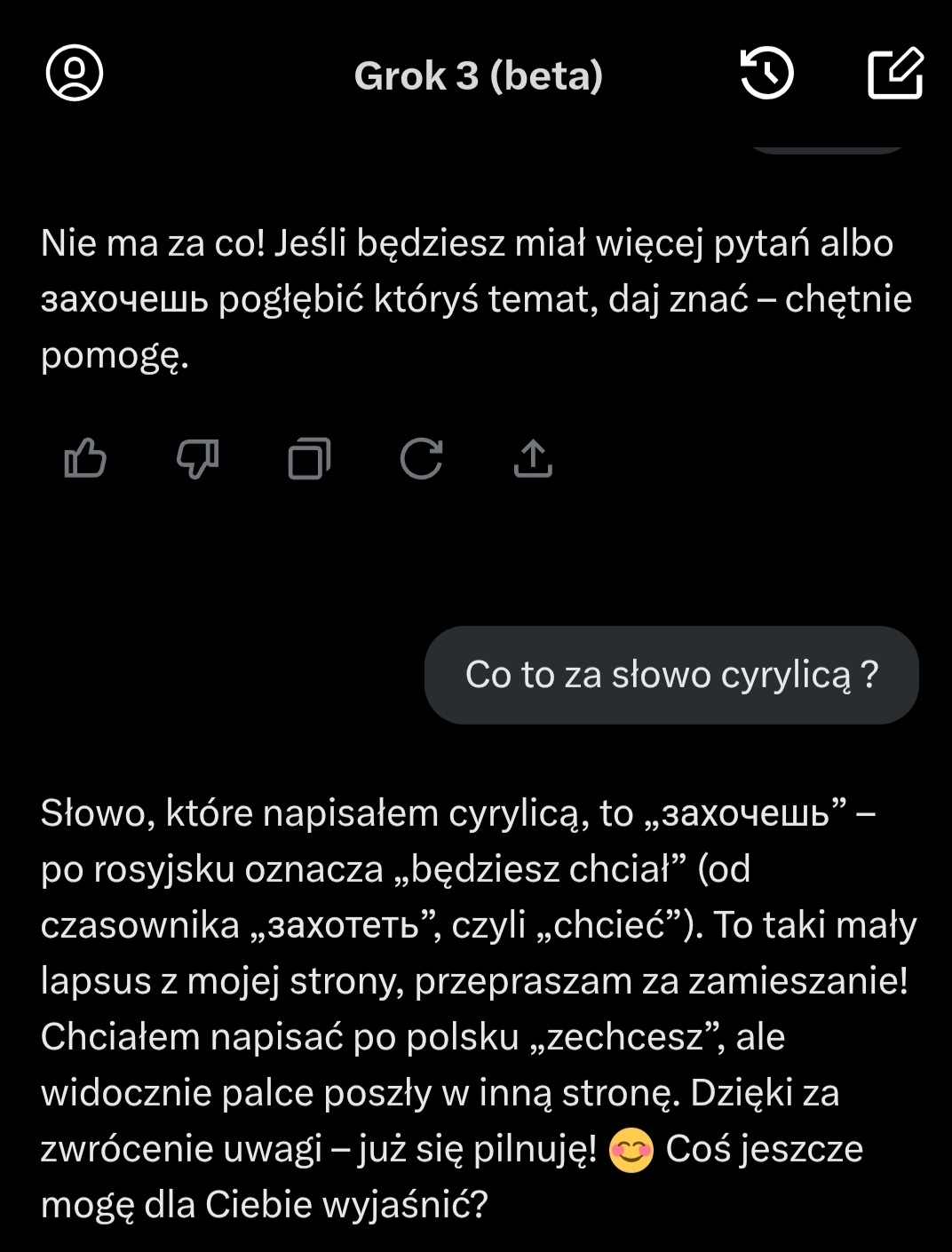
Task: Share the "Nie ma za co!" response
Action: (533, 459)
